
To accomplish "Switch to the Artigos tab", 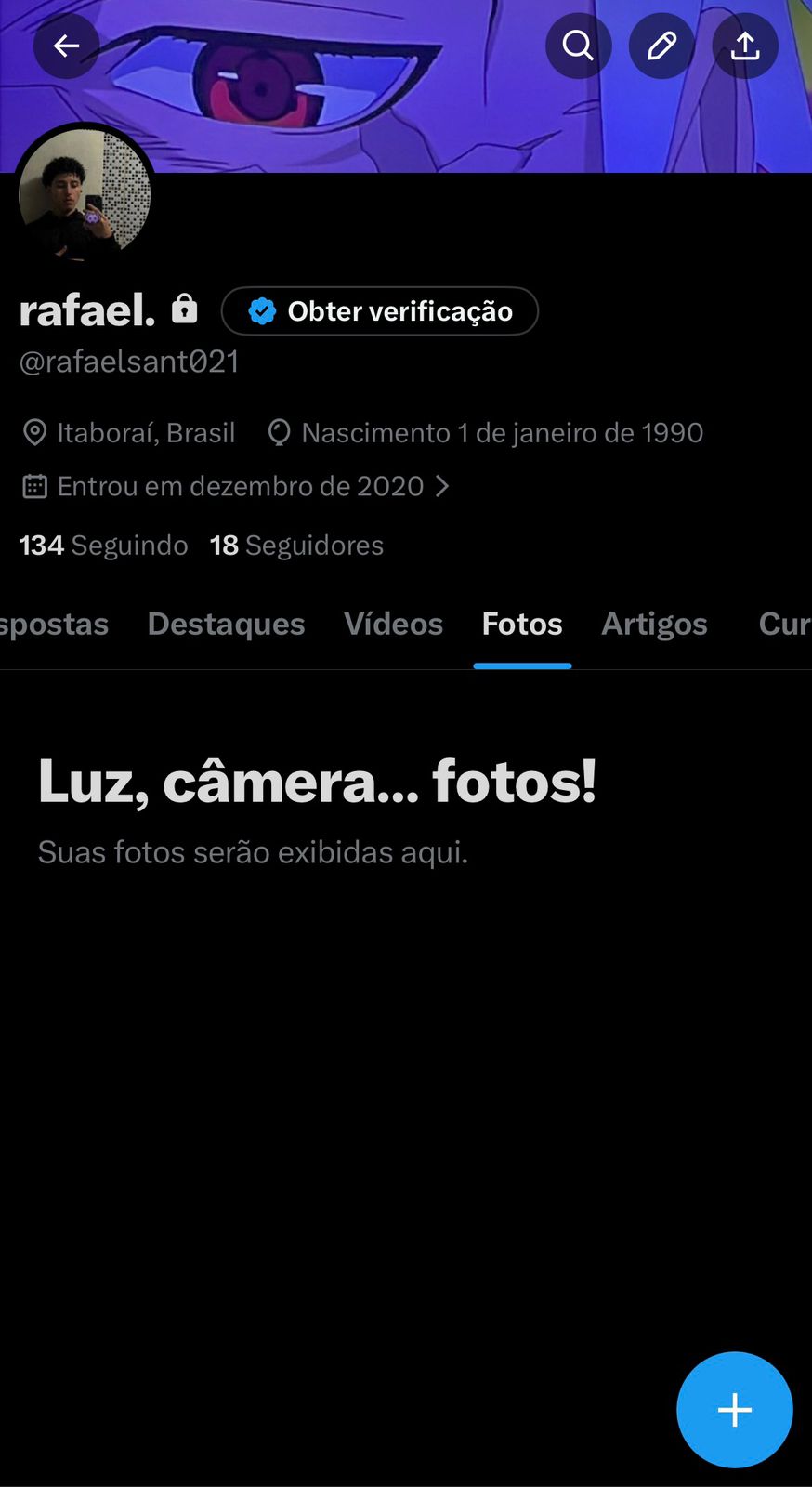I will coord(654,624).
